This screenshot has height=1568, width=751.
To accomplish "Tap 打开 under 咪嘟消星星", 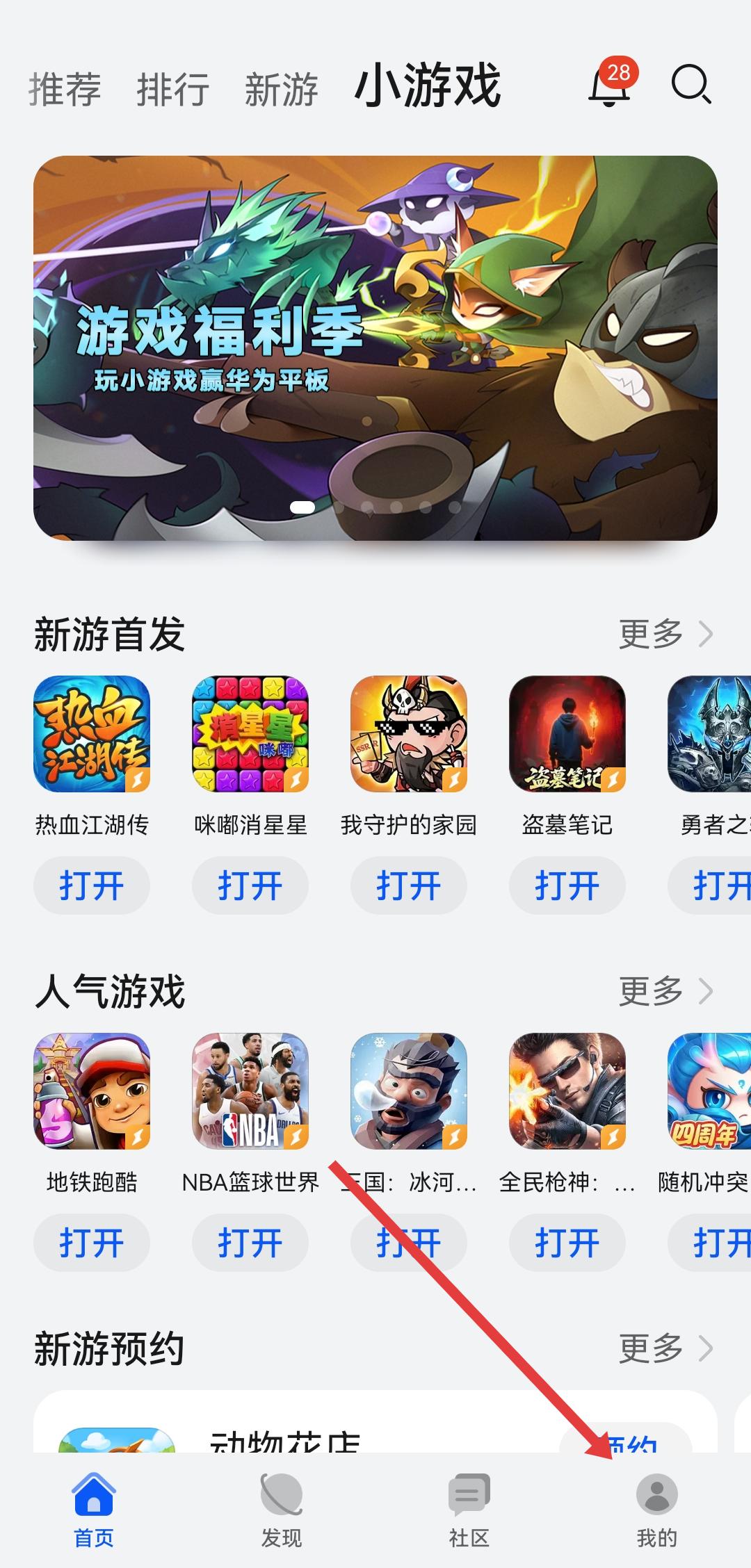I will (x=250, y=885).
